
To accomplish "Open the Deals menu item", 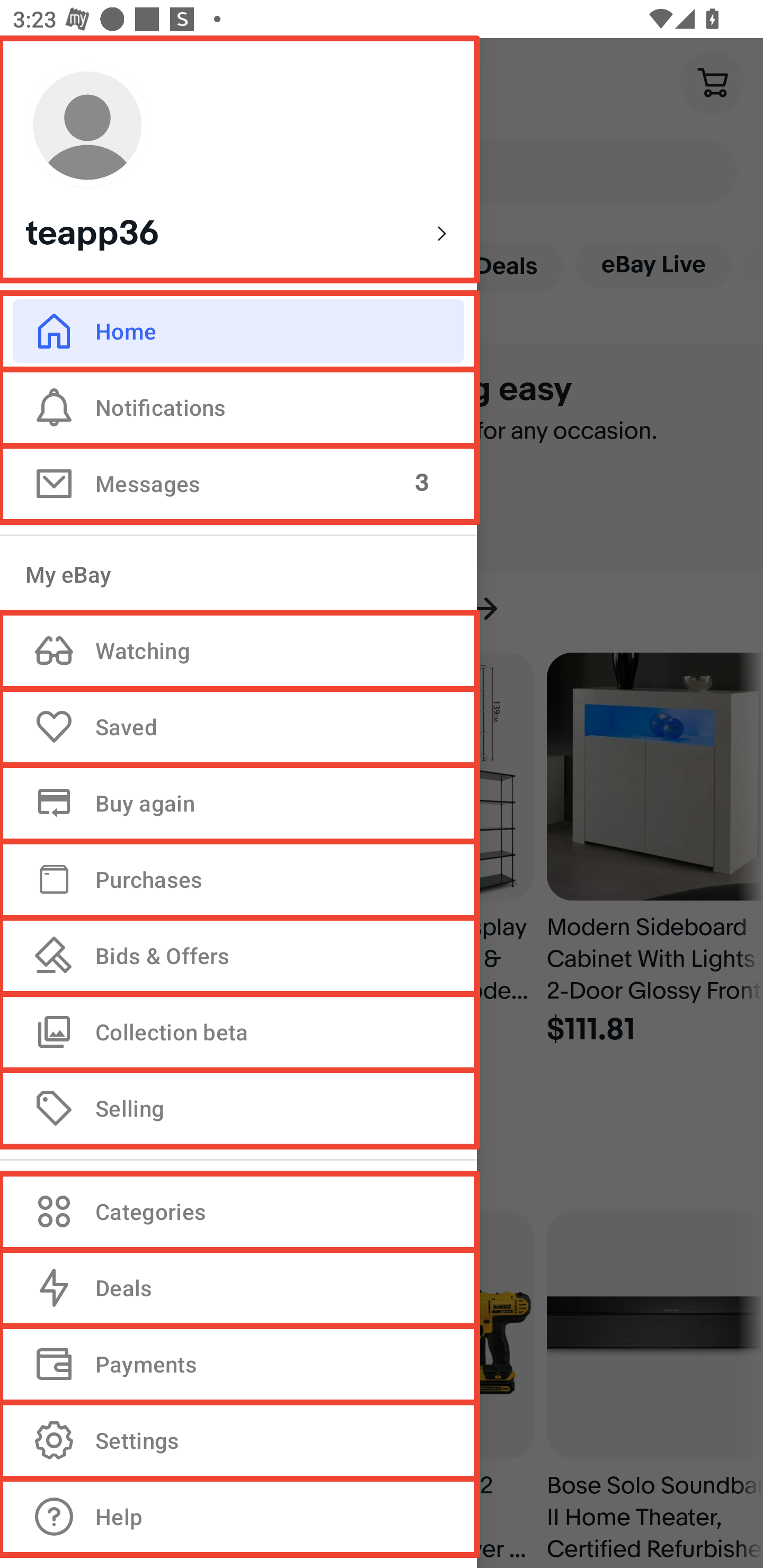I will click(238, 1288).
